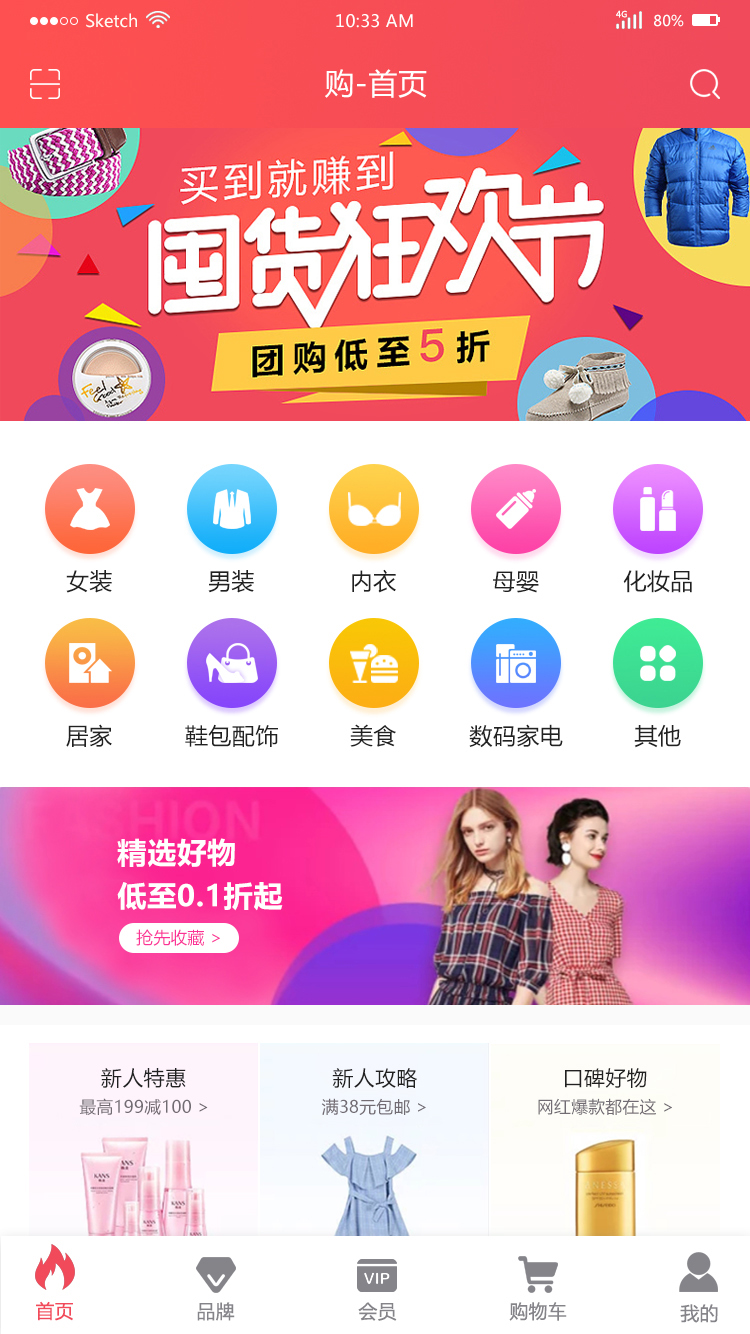Open the scan code icon
Image resolution: width=750 pixels, height=1334 pixels.
pos(45,84)
